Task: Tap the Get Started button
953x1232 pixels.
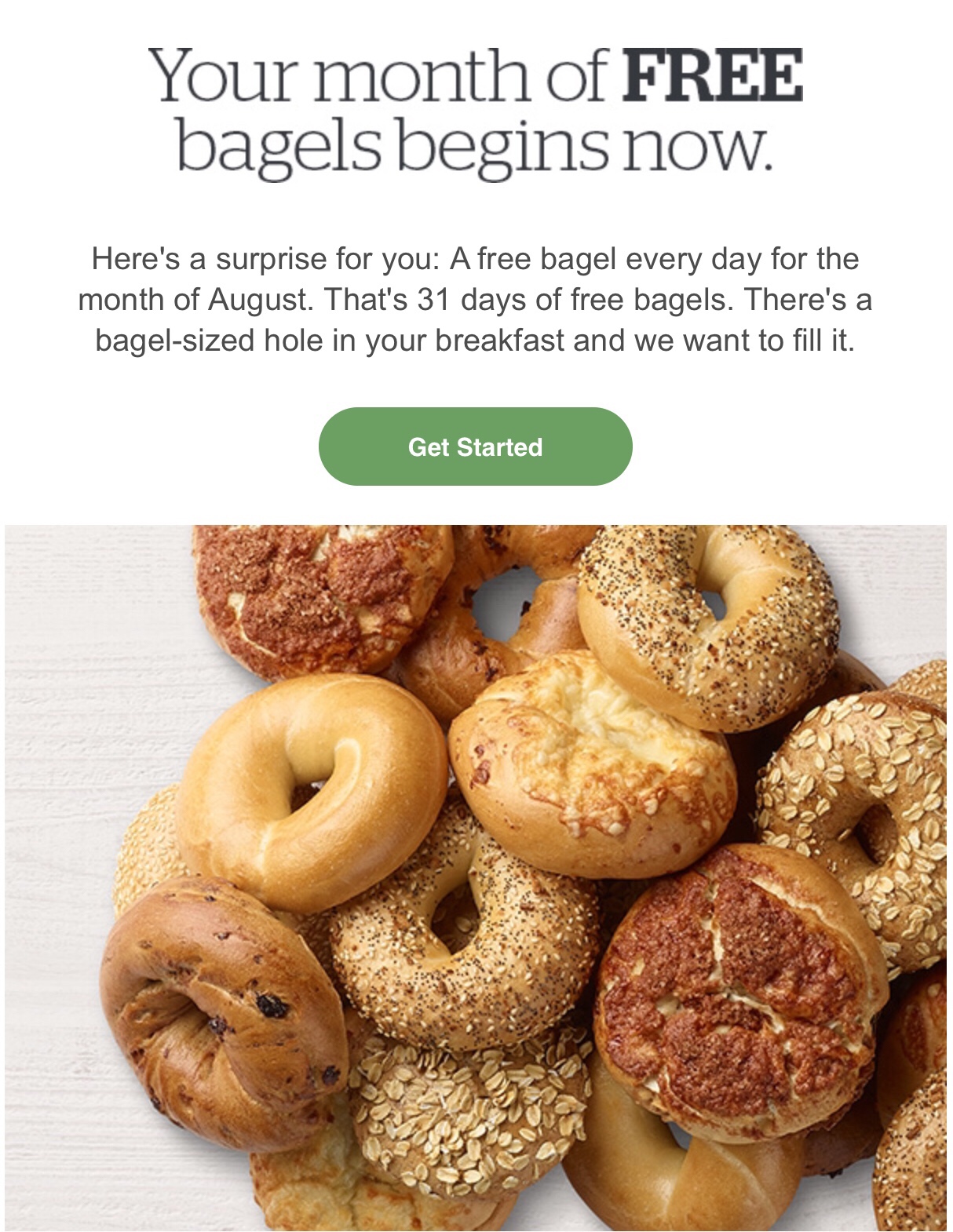Action: 475,447
